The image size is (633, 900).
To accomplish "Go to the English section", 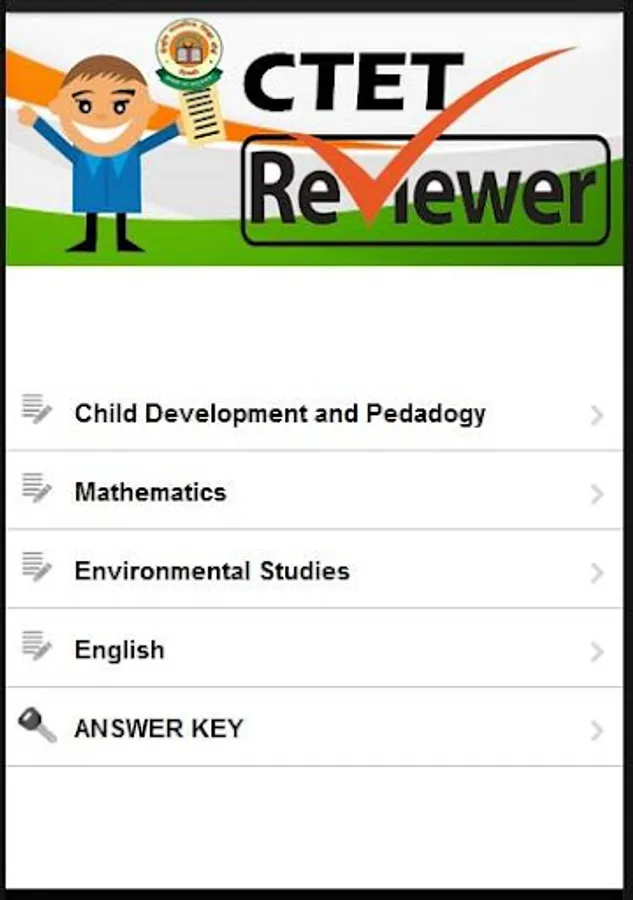I will 119,650.
